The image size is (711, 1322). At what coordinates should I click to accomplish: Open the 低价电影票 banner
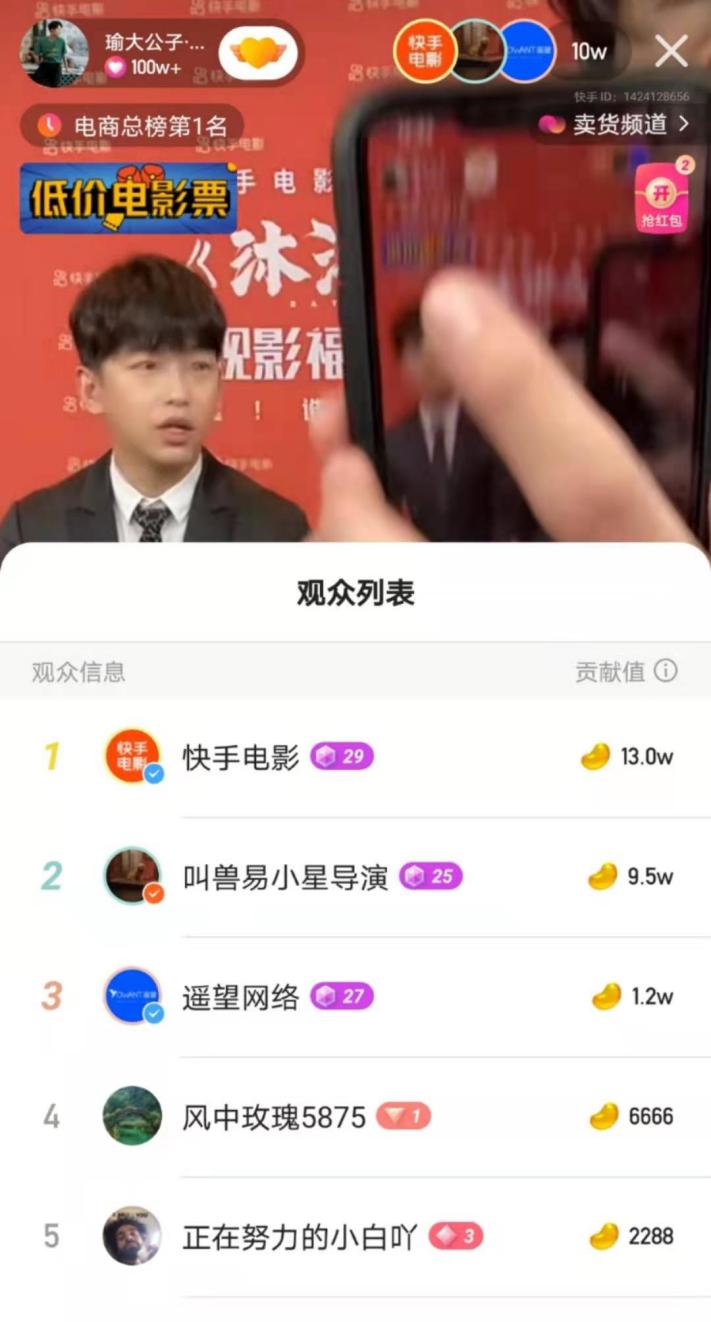pos(129,198)
